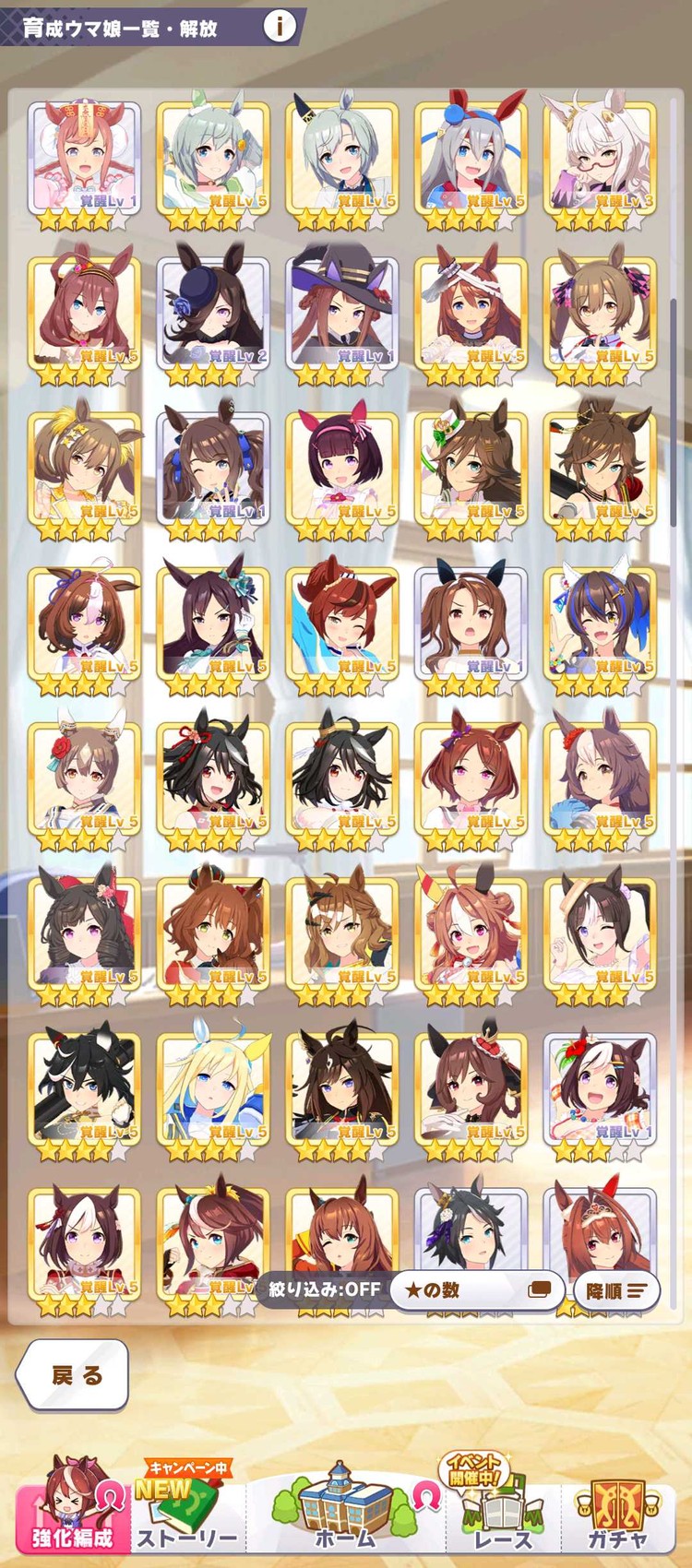The width and height of the screenshot is (692, 1568).
Task: Go back with the 戻る button
Action: 73,1375
